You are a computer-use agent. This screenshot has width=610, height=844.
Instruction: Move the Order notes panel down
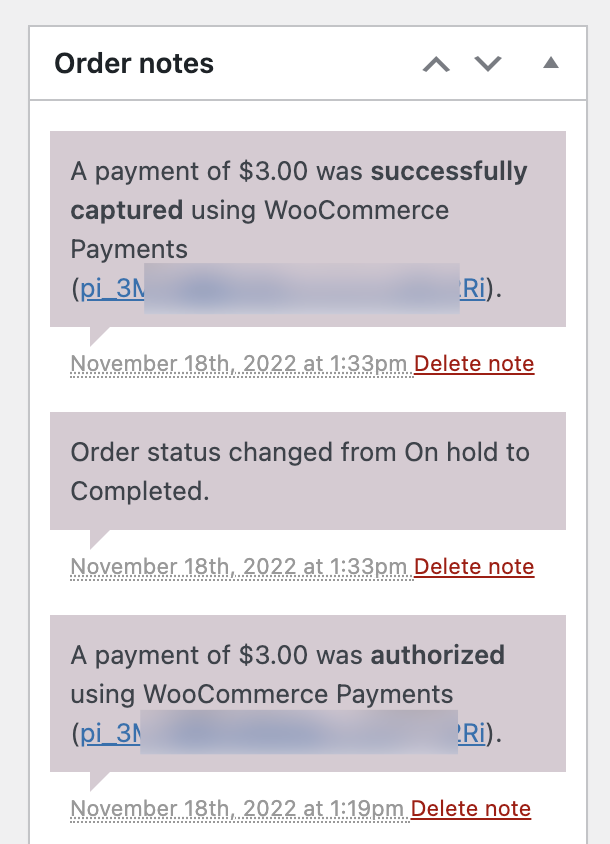coord(487,64)
